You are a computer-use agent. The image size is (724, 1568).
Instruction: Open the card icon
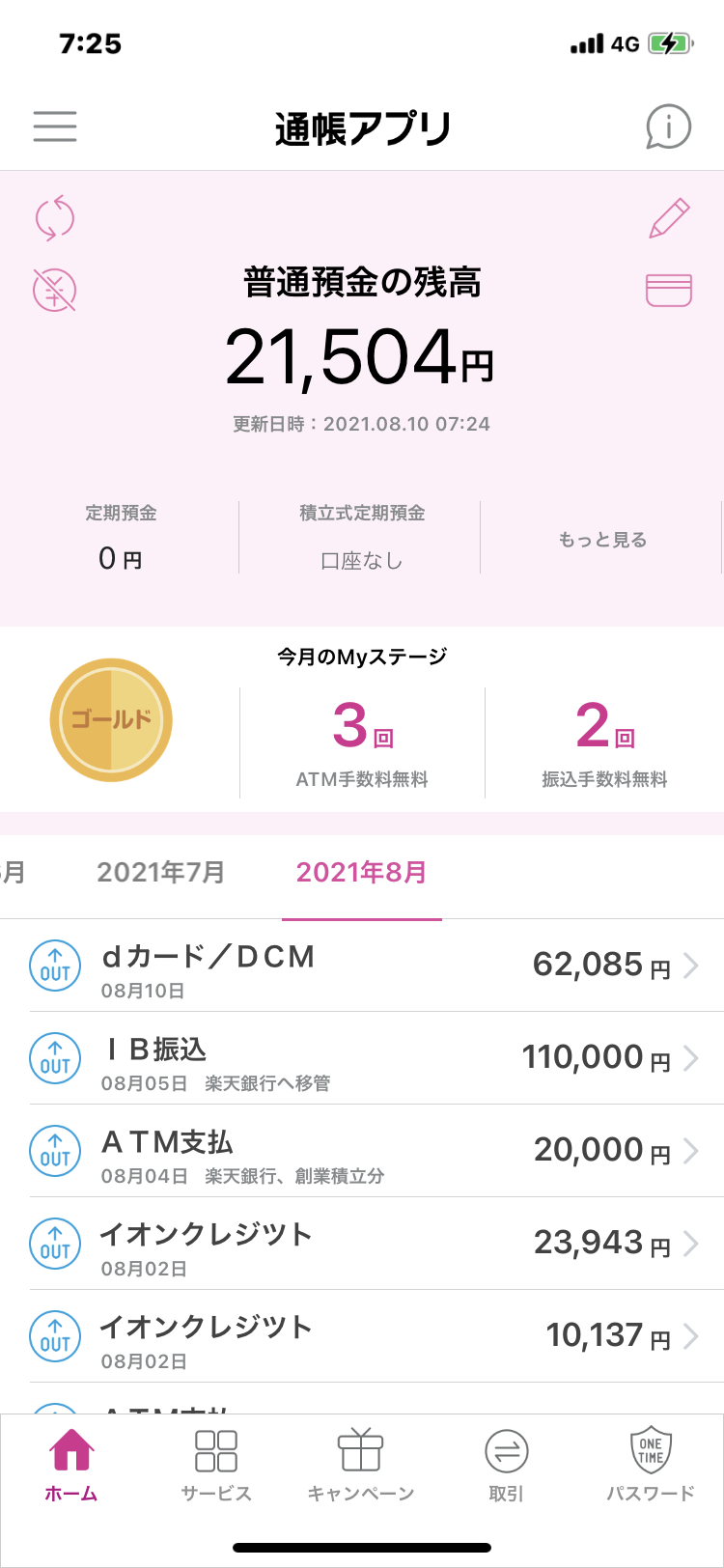[x=669, y=290]
